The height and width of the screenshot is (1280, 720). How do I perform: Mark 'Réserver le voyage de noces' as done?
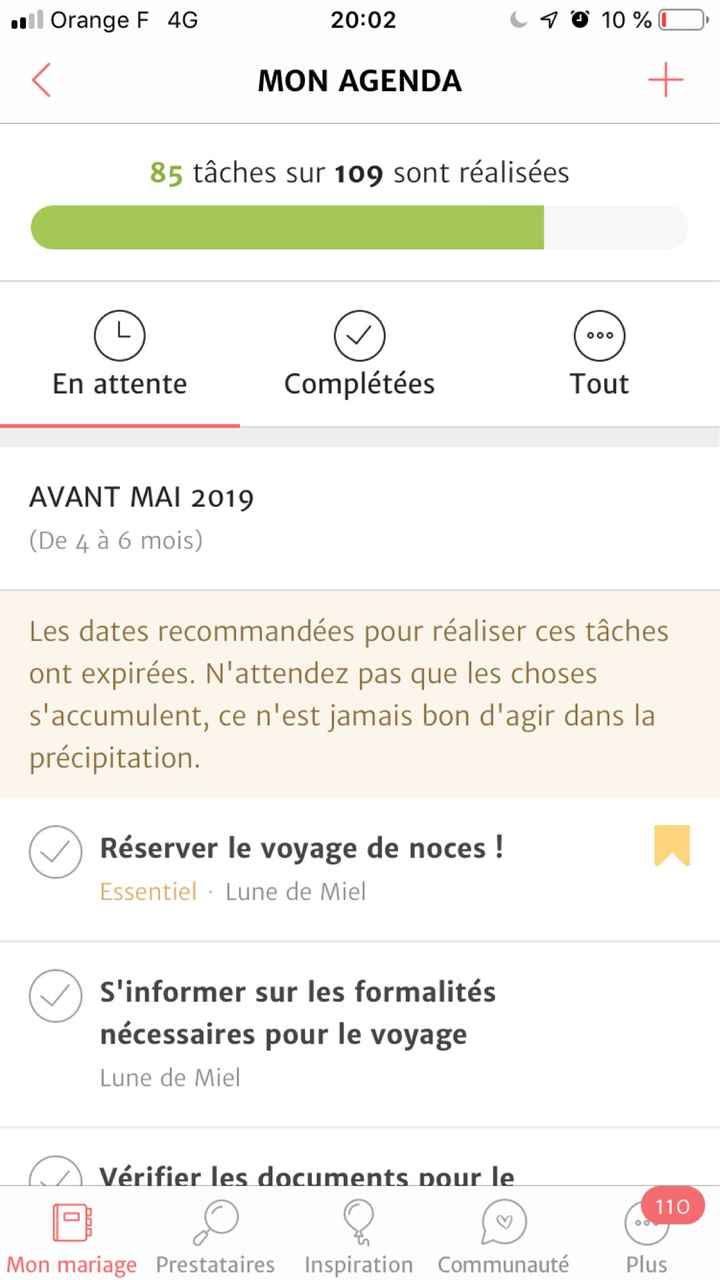click(x=55, y=851)
